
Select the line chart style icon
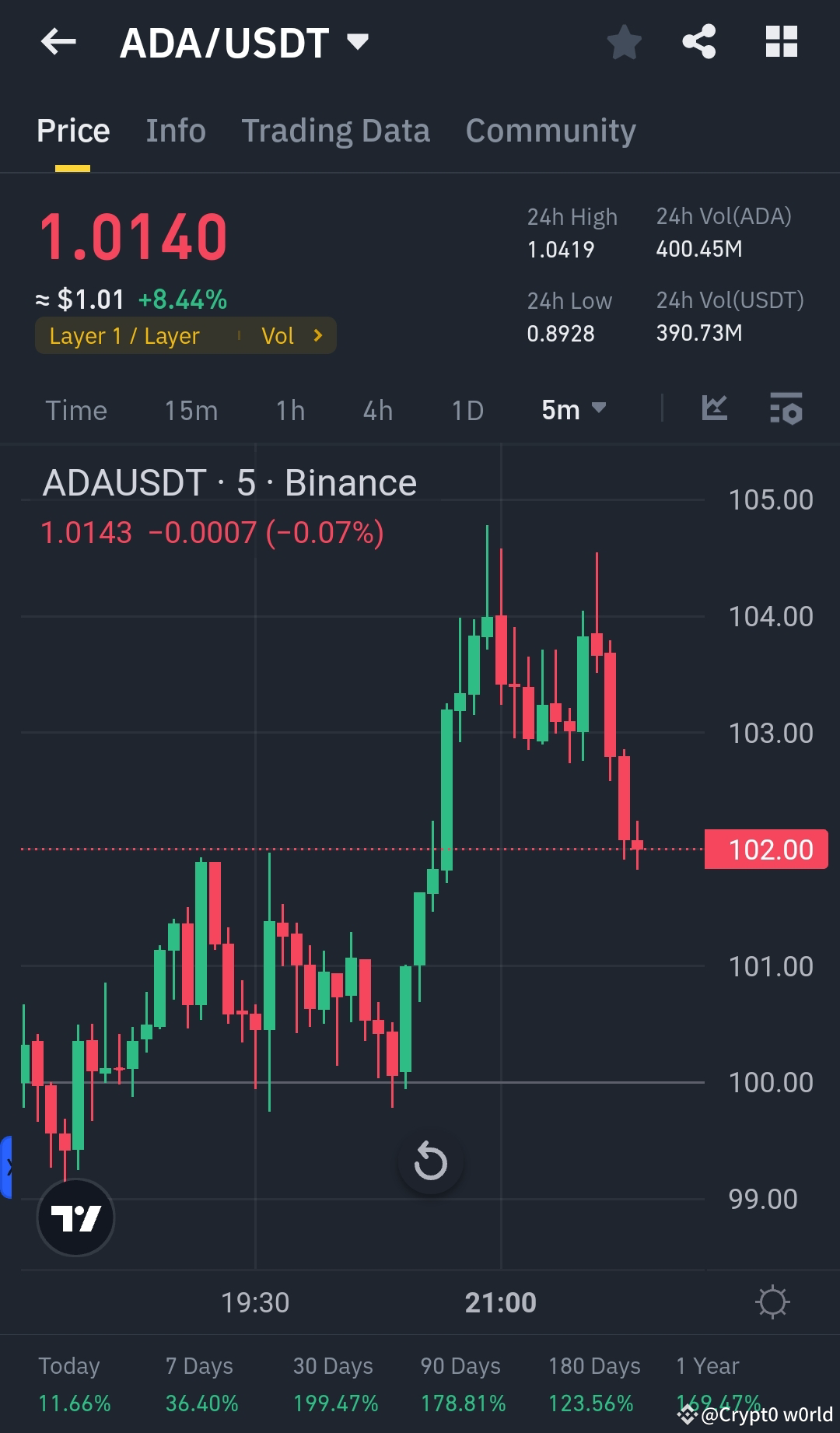(x=714, y=408)
